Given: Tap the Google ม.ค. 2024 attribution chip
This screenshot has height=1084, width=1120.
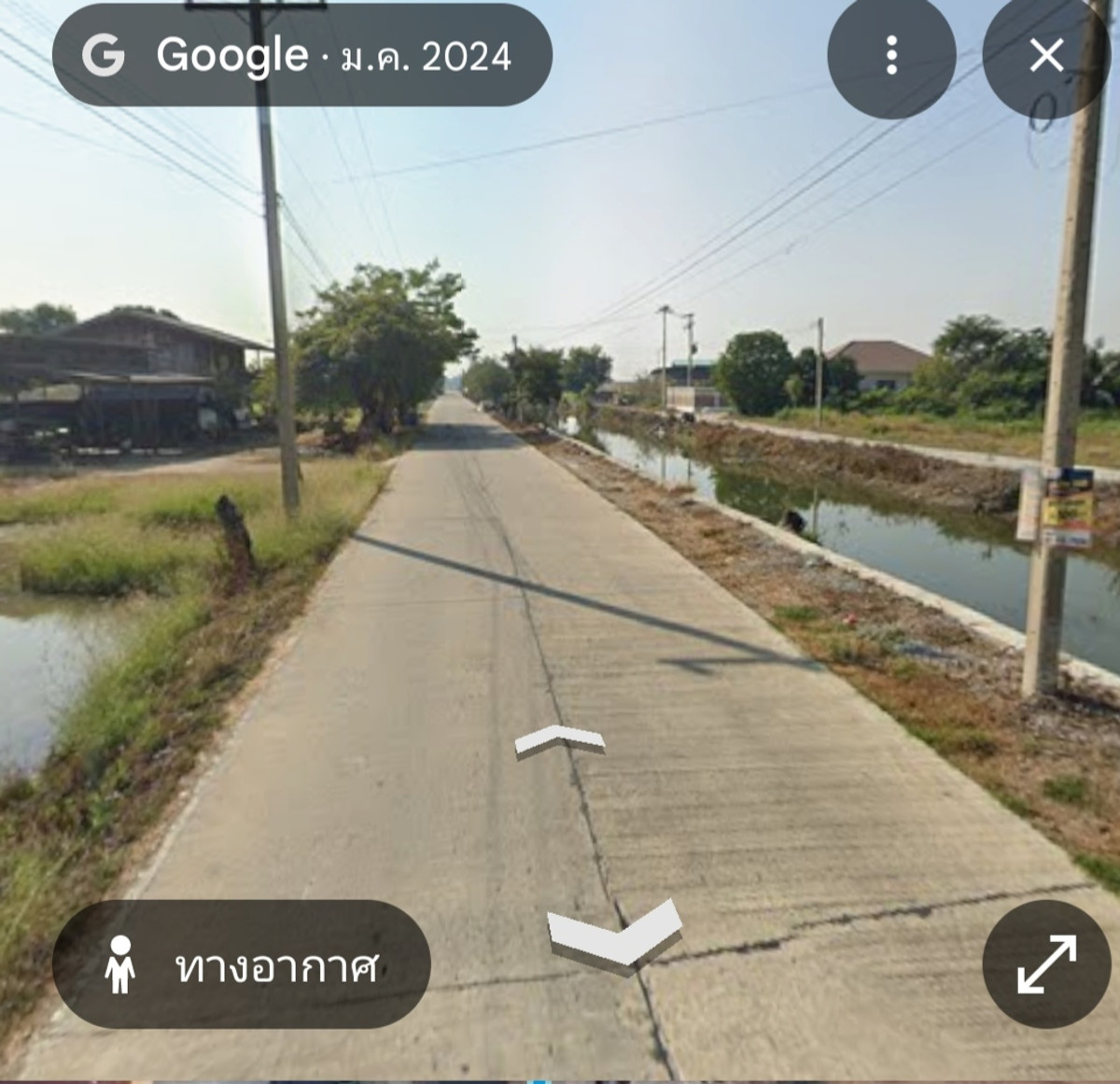Looking at the screenshot, I should (x=301, y=55).
